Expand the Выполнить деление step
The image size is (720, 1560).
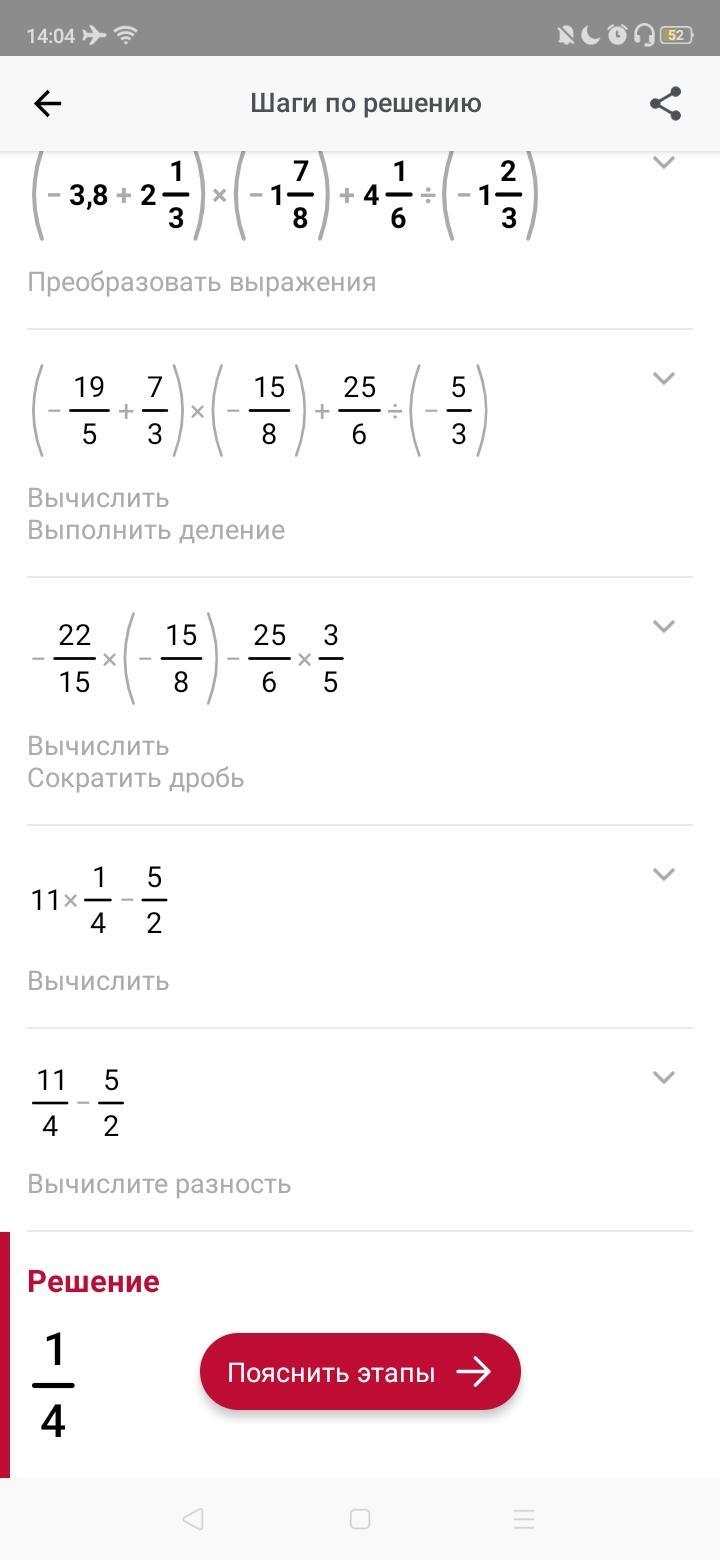pos(663,378)
